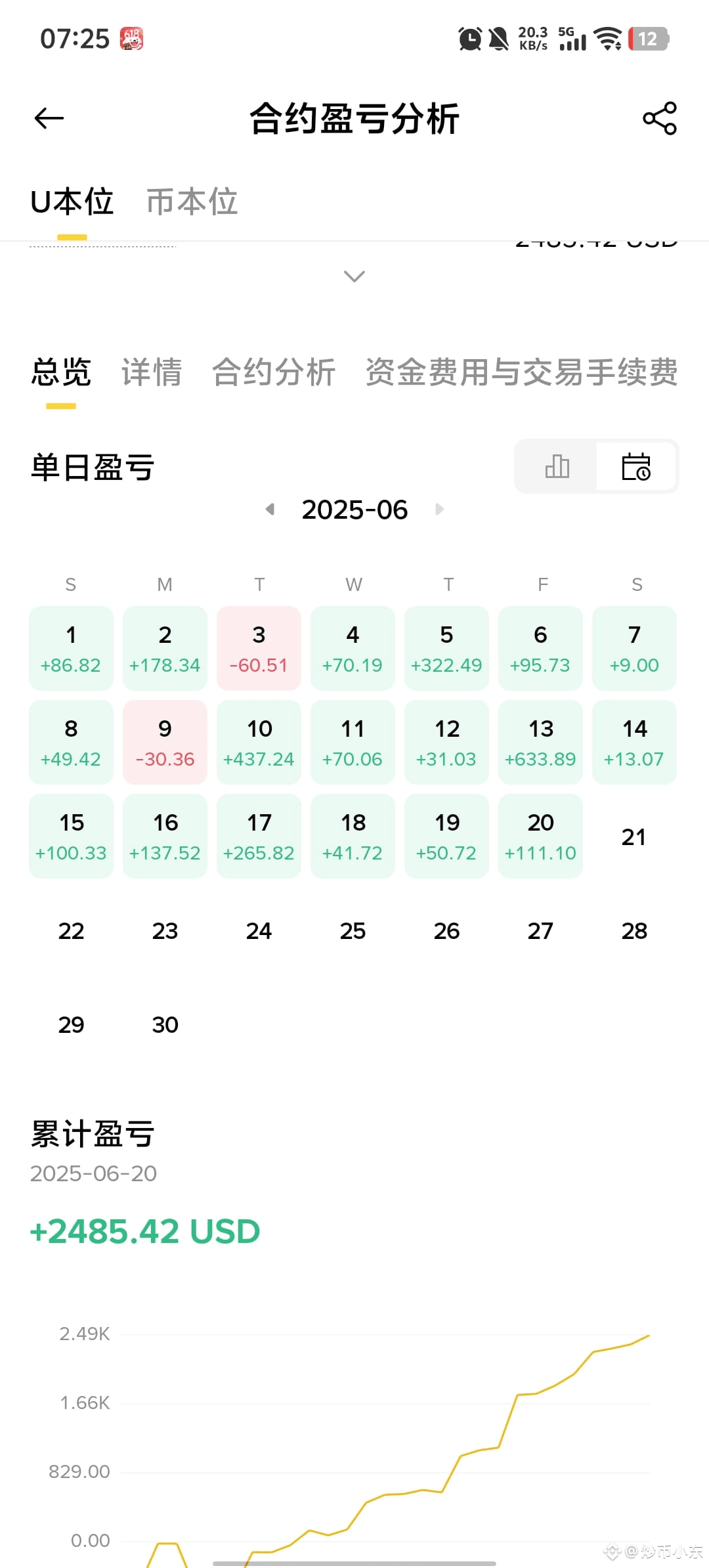Expand details for June 13 profit entry
The width and height of the screenshot is (709, 1568).
pos(540,742)
